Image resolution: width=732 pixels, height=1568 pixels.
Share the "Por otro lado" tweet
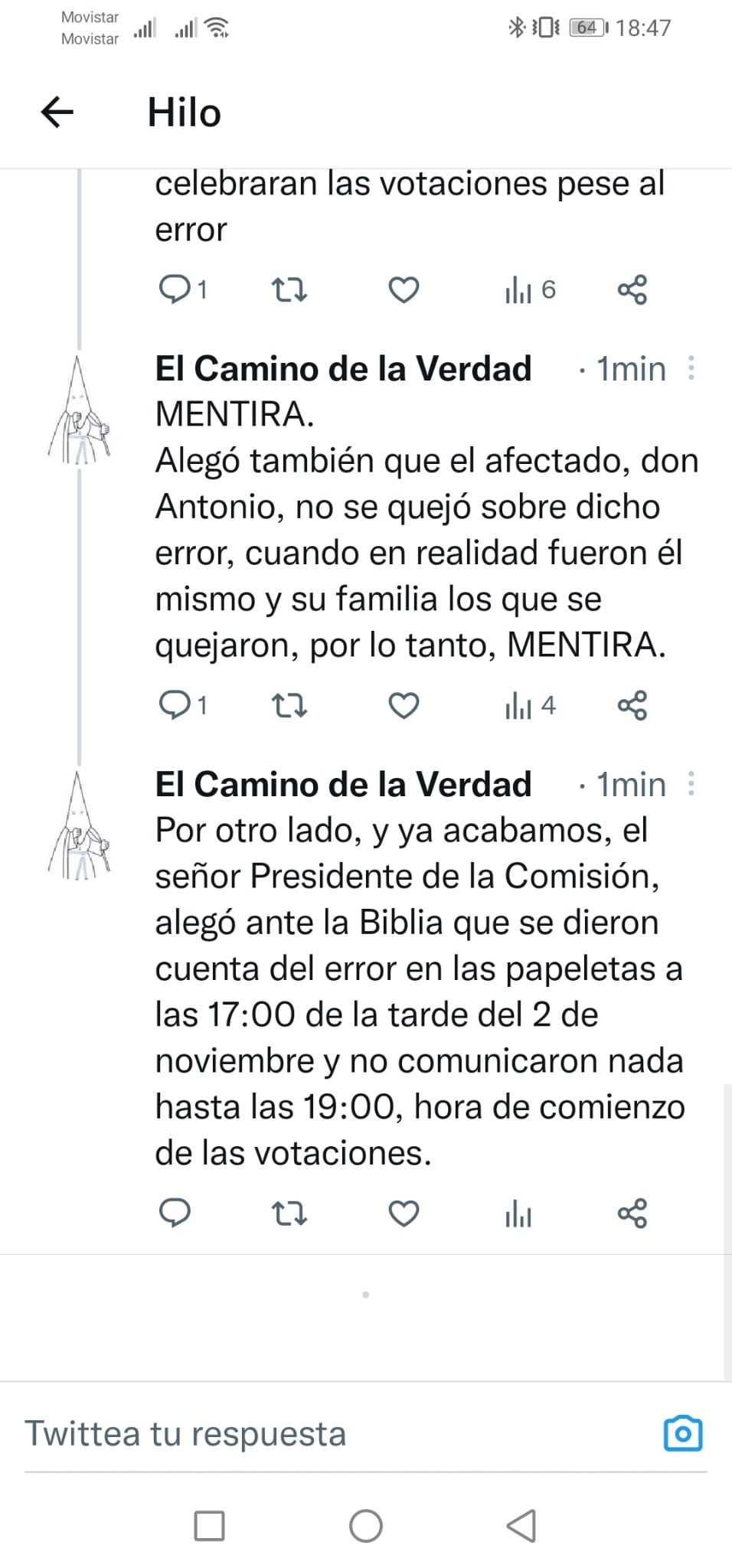click(x=632, y=1214)
